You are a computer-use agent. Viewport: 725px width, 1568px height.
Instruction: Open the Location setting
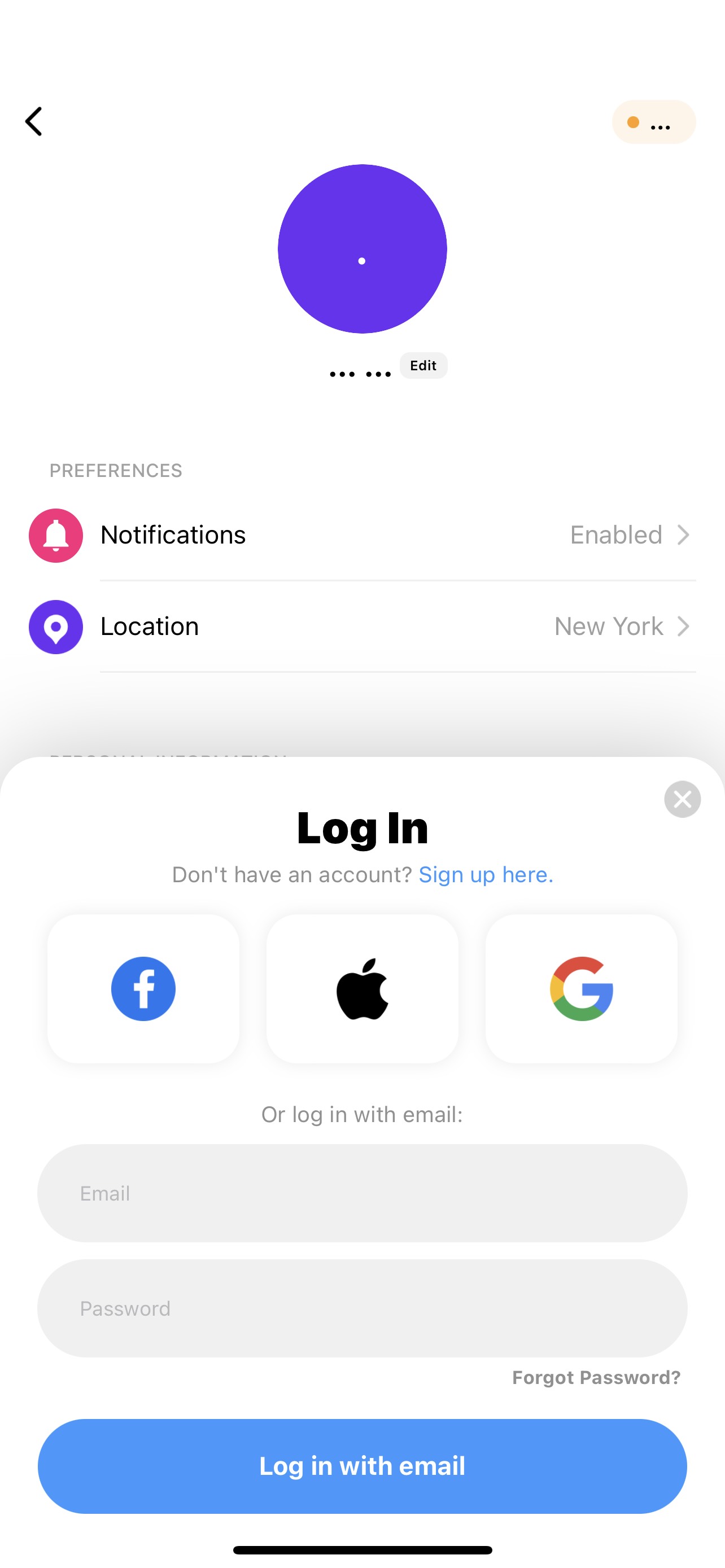click(362, 627)
